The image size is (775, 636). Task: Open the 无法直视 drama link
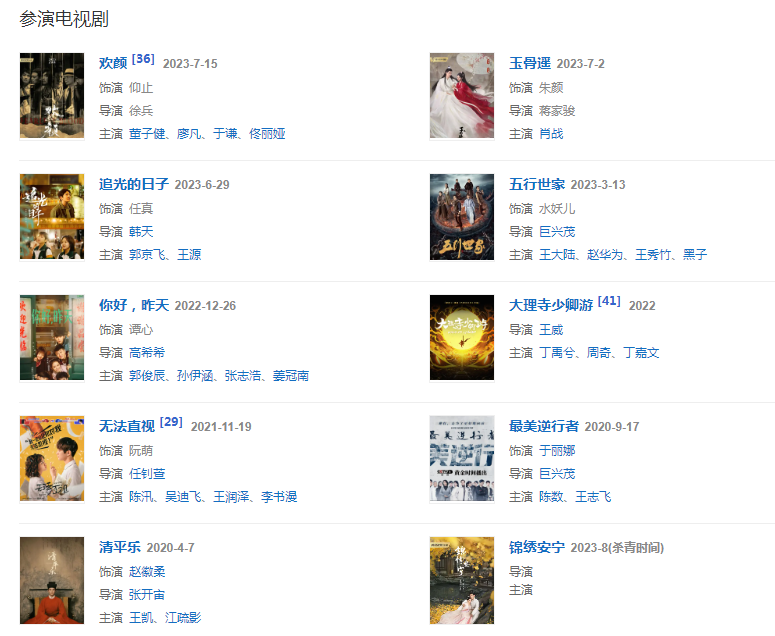coord(127,426)
